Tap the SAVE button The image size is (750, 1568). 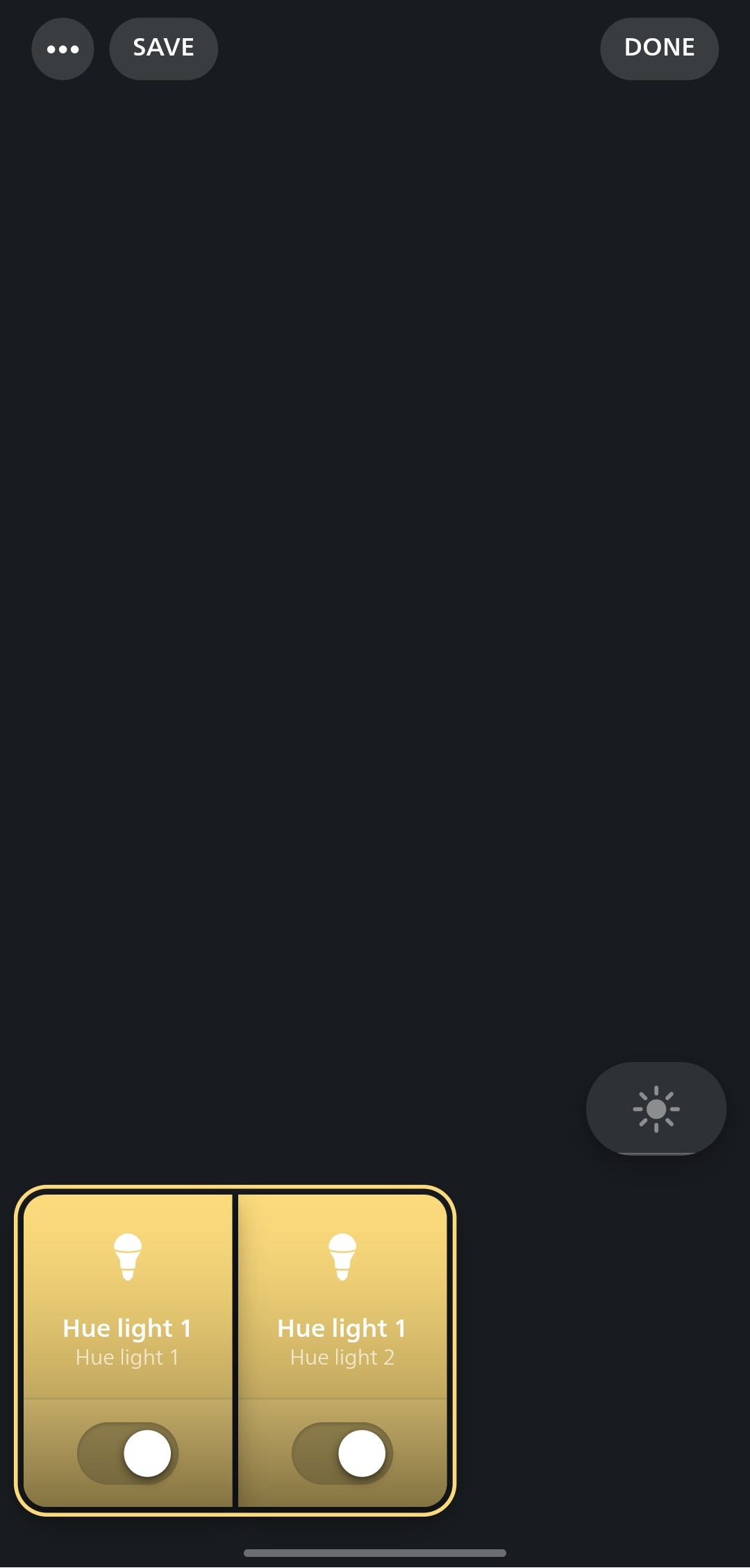click(163, 49)
